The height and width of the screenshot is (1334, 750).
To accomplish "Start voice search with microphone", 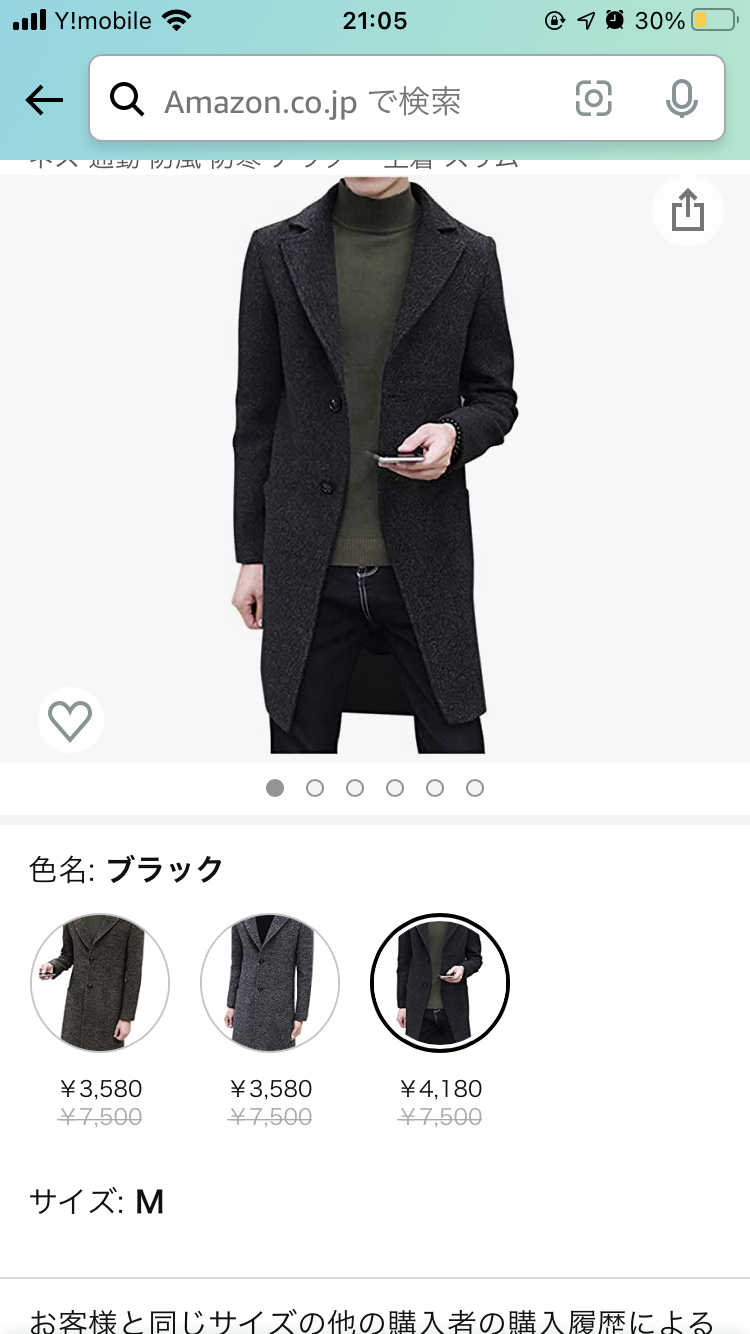I will click(x=681, y=98).
